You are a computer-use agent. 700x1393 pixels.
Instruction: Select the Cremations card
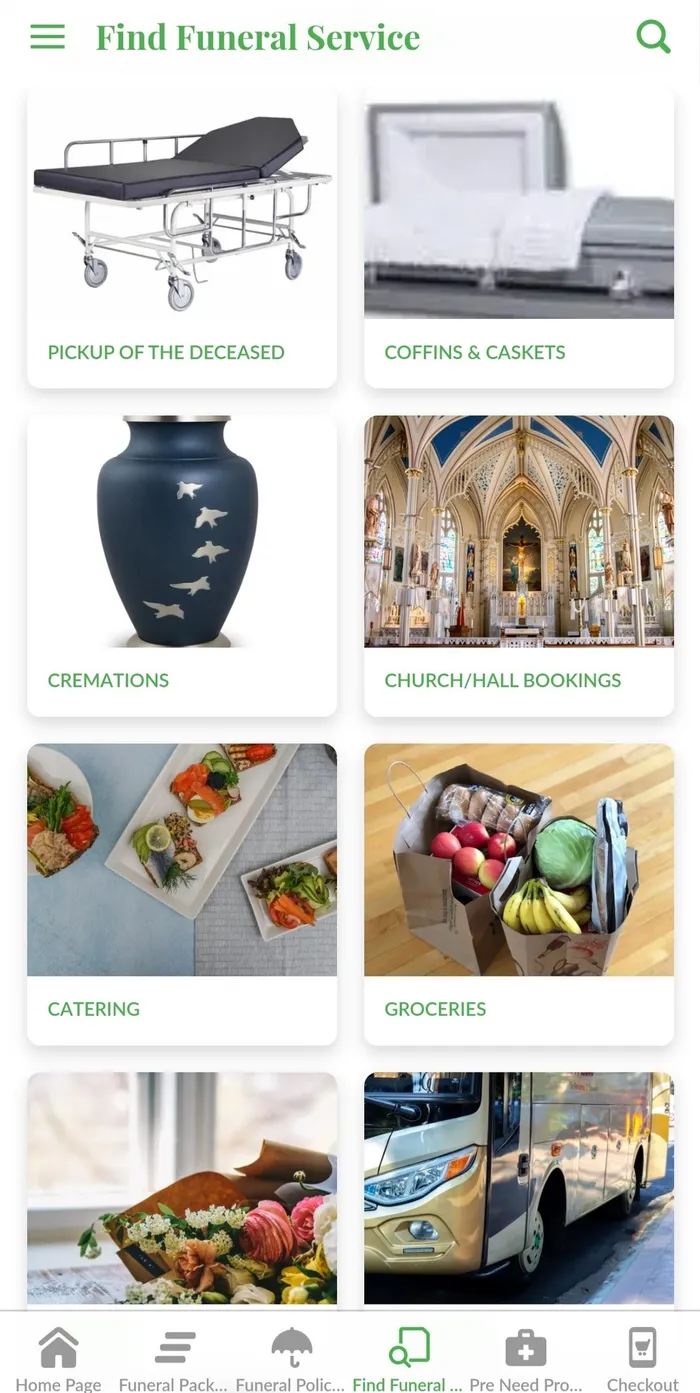coord(182,565)
